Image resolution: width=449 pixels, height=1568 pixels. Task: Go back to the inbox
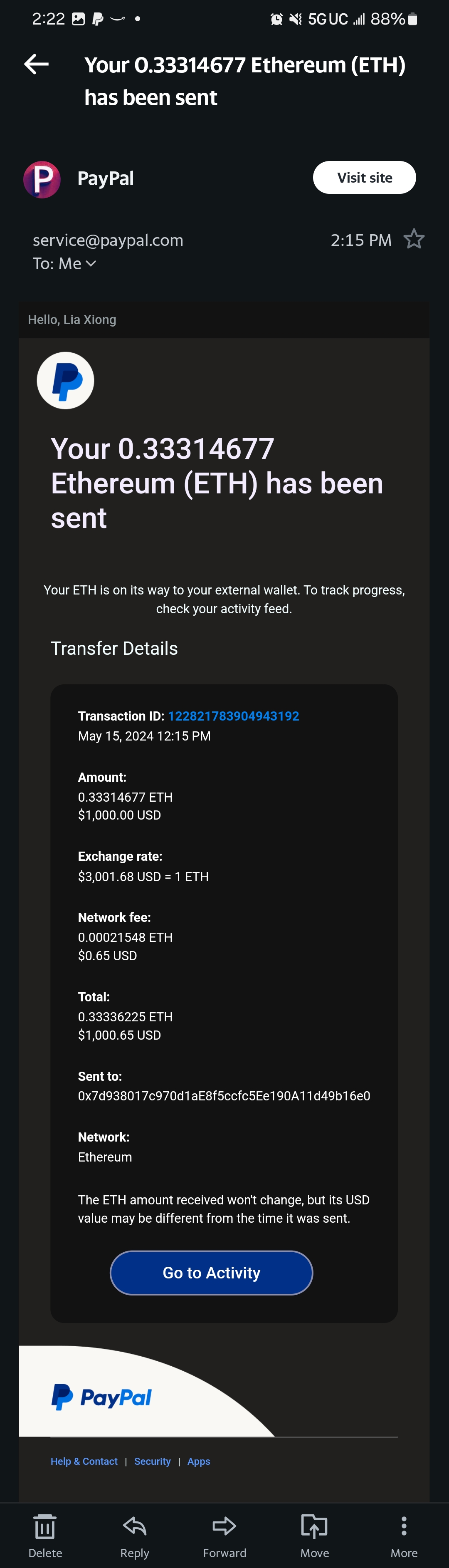point(37,64)
